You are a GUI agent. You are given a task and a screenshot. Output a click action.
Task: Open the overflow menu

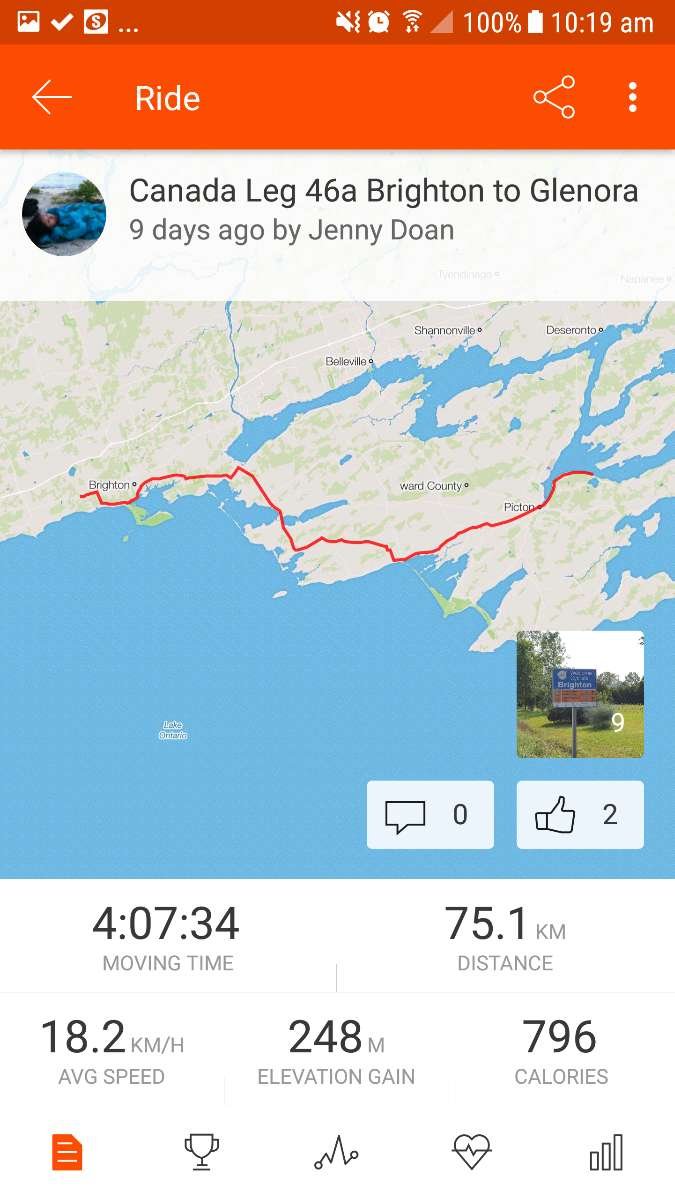point(633,98)
